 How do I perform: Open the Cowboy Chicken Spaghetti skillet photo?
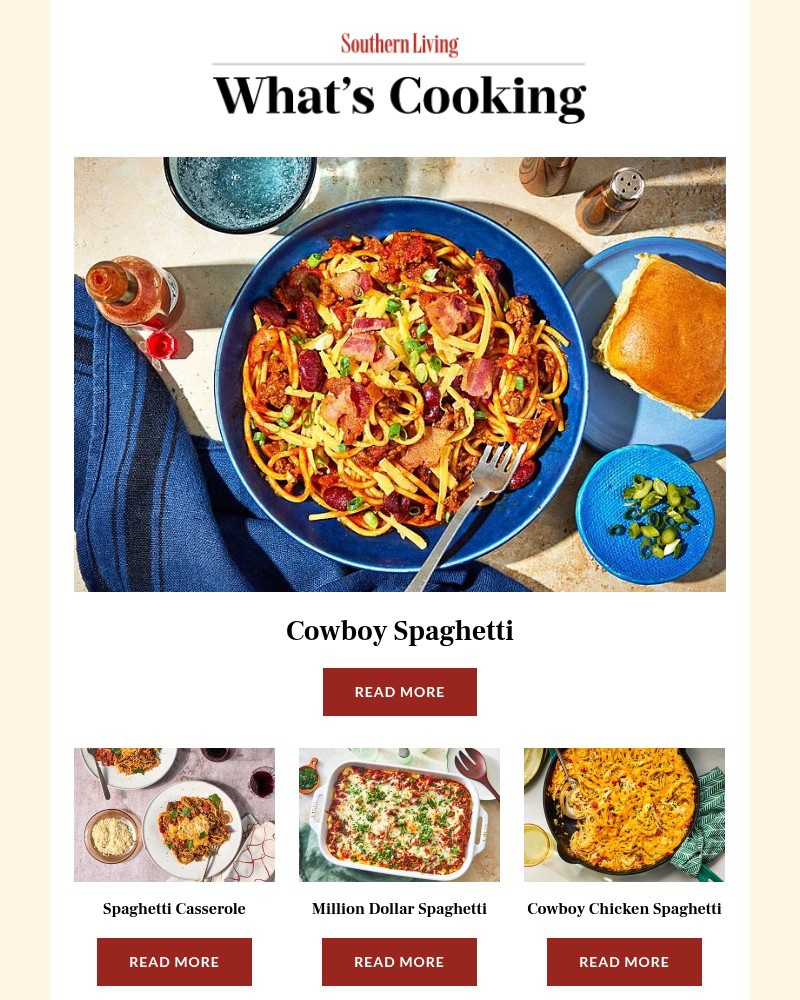tap(624, 814)
